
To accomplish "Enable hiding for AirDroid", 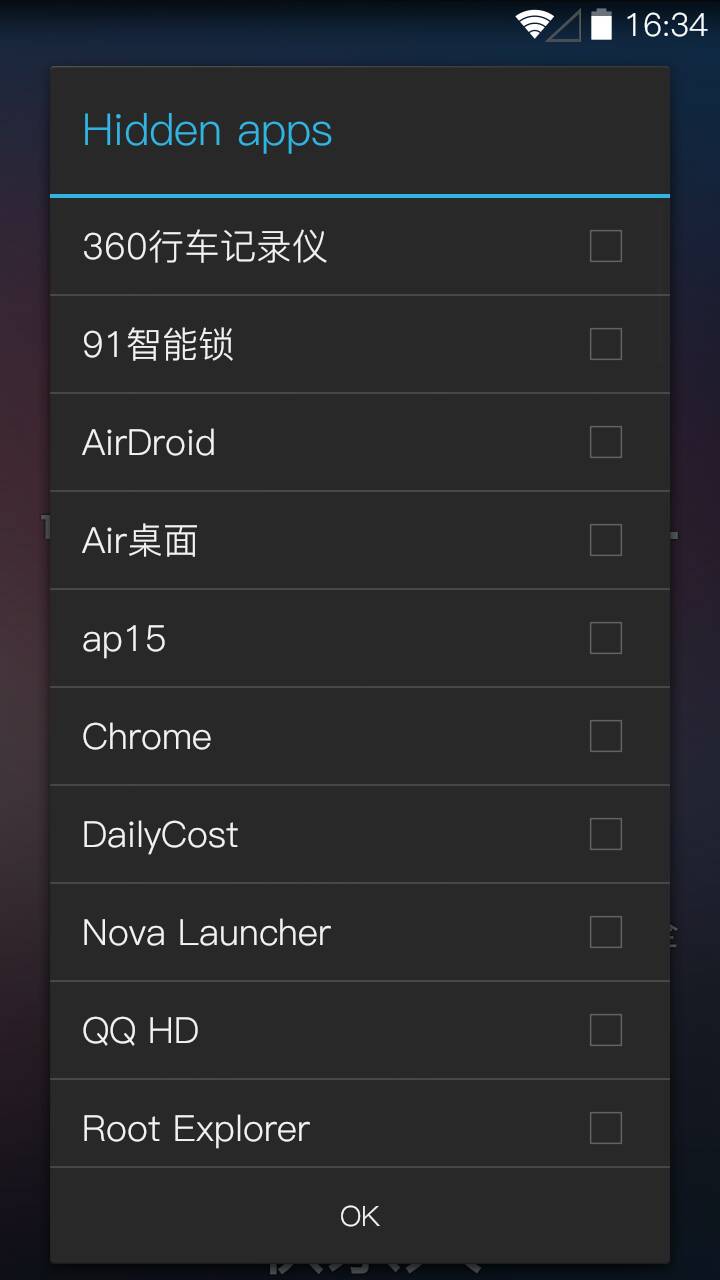I will (605, 442).
